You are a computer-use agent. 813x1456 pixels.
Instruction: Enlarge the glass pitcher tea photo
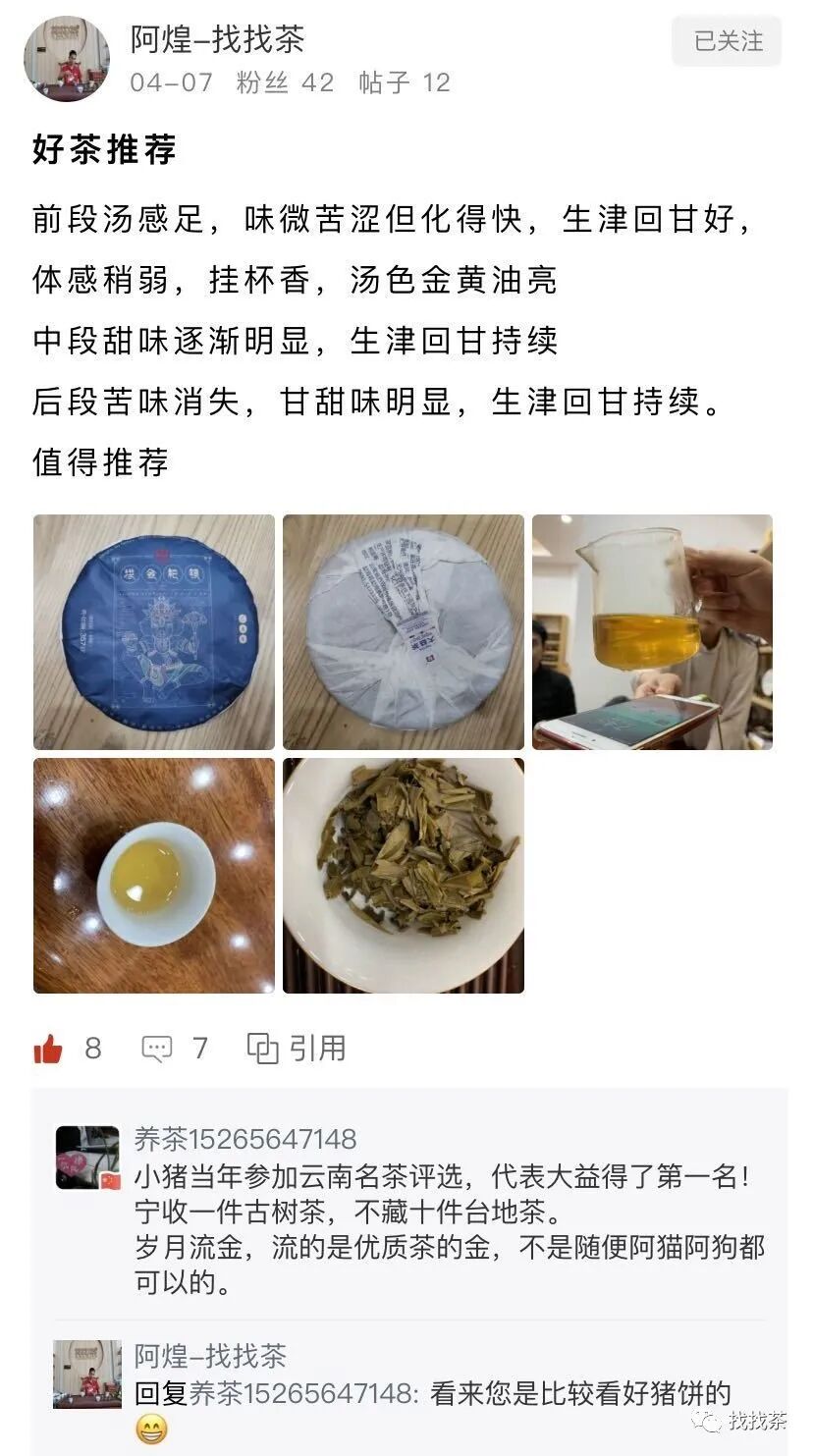(652, 632)
